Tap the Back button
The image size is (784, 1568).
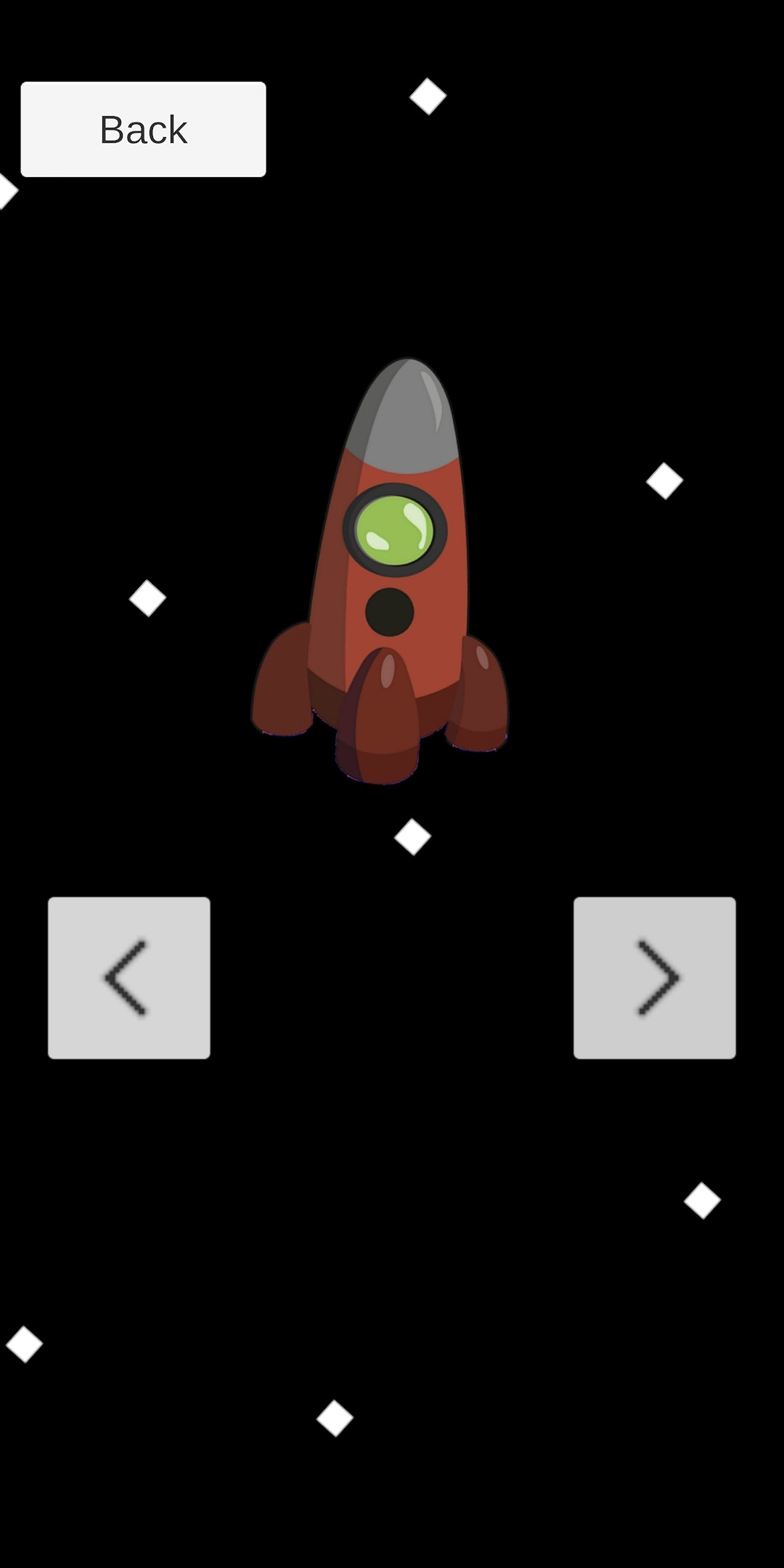pyautogui.click(x=143, y=129)
